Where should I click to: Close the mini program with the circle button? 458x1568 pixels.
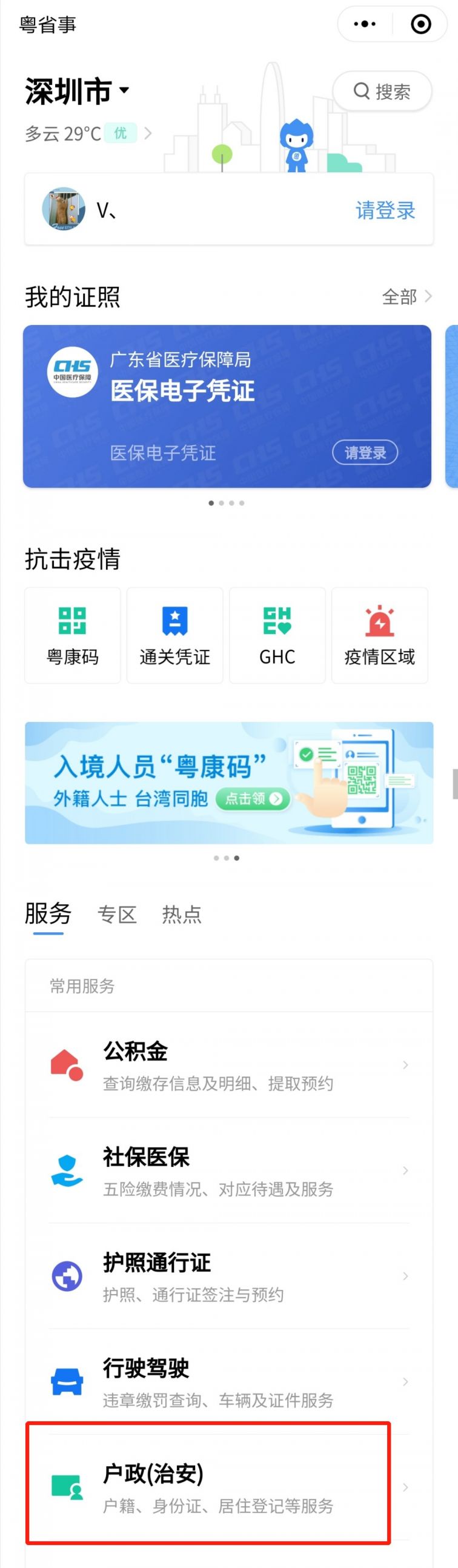point(421,24)
